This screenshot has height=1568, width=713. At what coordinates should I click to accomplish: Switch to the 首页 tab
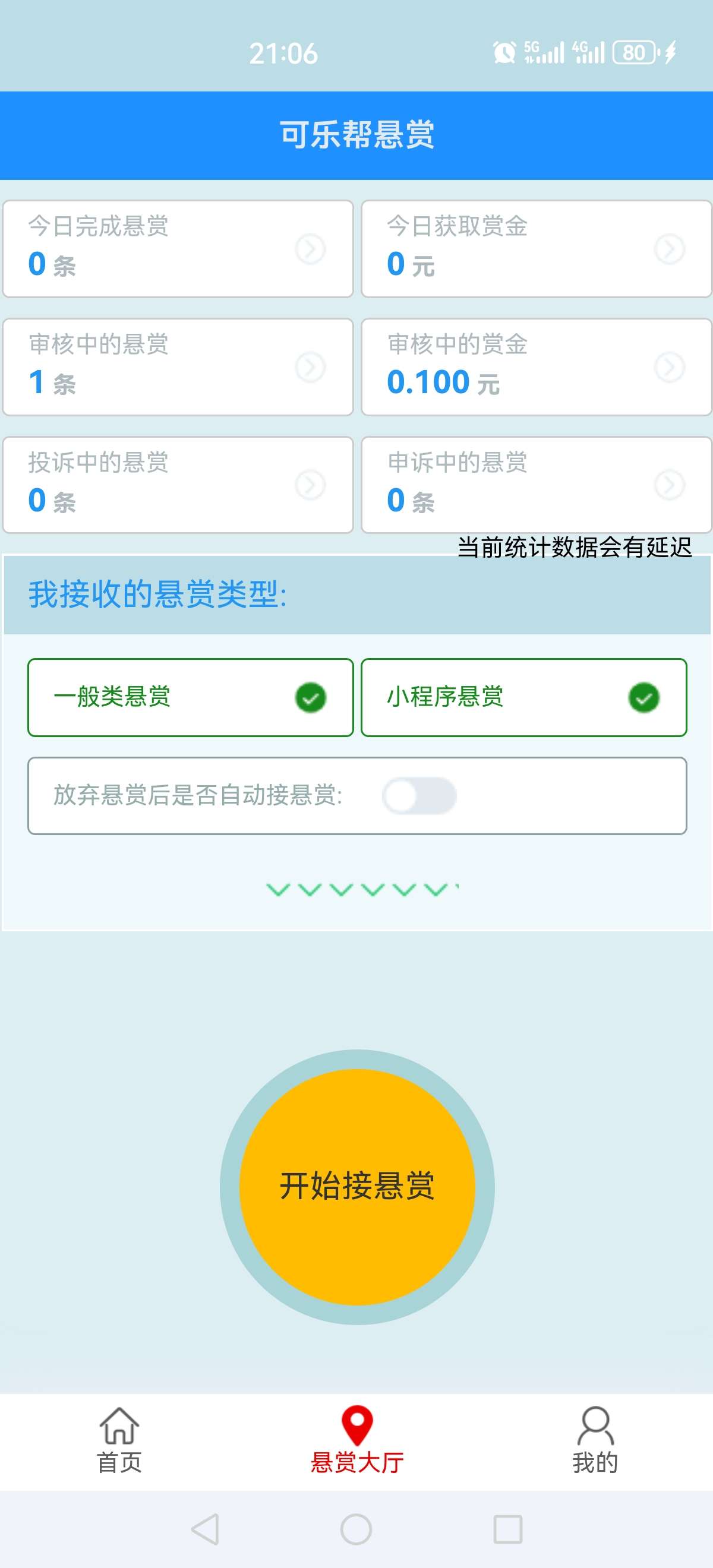119,1440
